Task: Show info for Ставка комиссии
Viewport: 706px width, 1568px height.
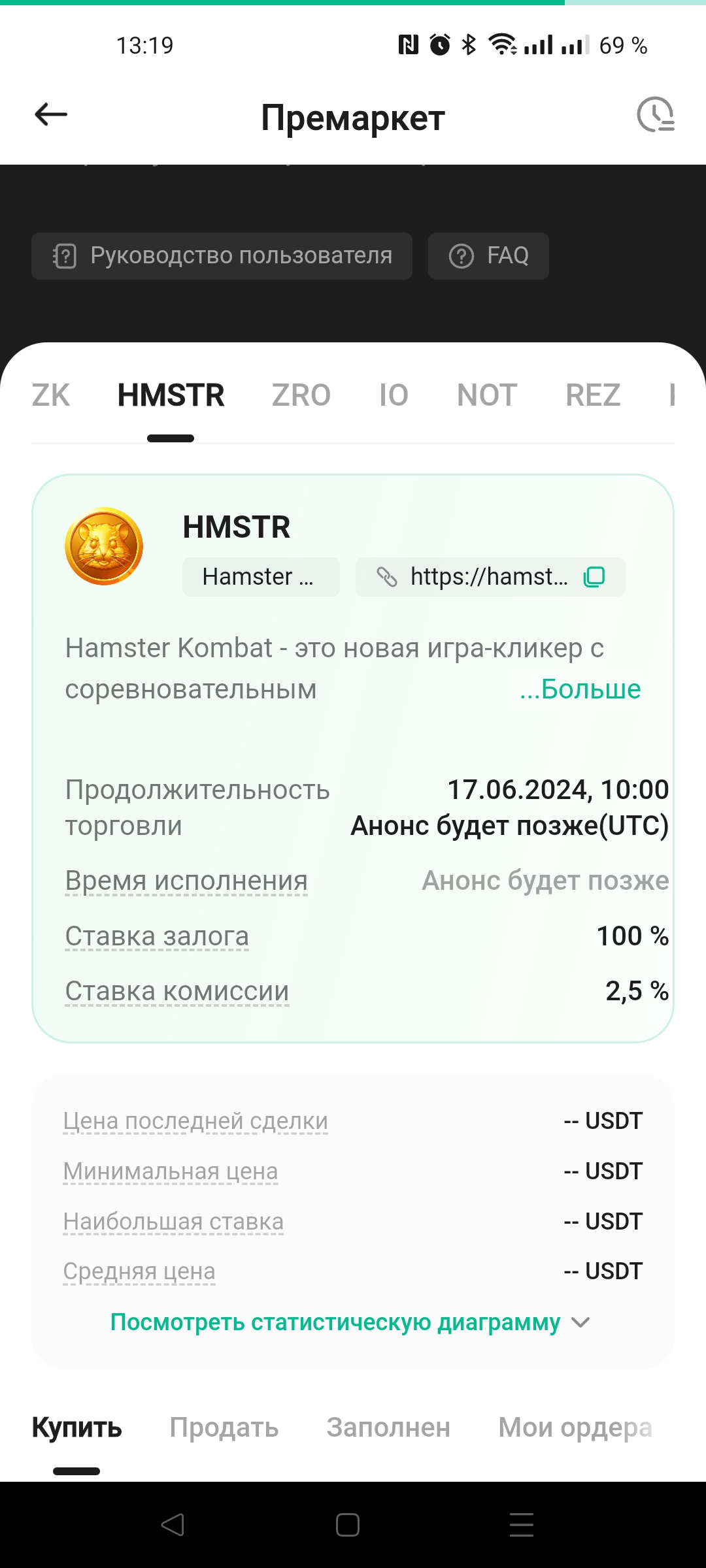Action: [176, 991]
